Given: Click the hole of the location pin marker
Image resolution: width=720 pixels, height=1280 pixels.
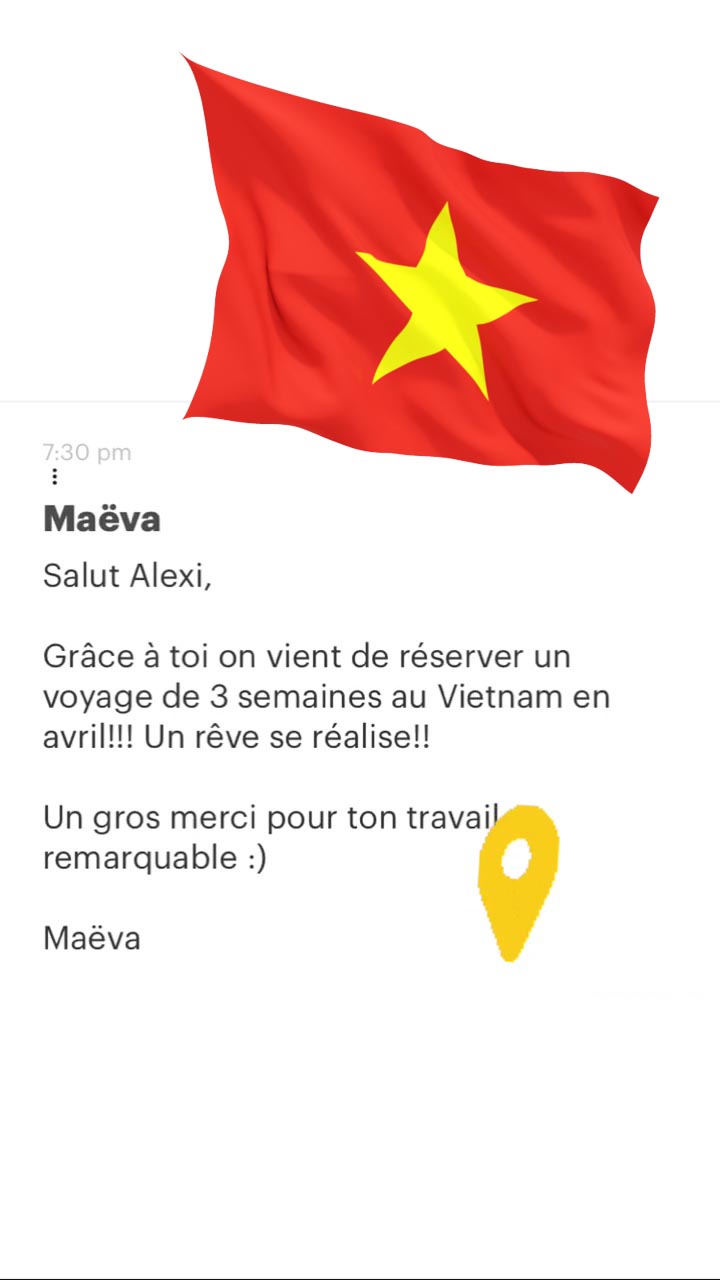Looking at the screenshot, I should pyautogui.click(x=515, y=857).
